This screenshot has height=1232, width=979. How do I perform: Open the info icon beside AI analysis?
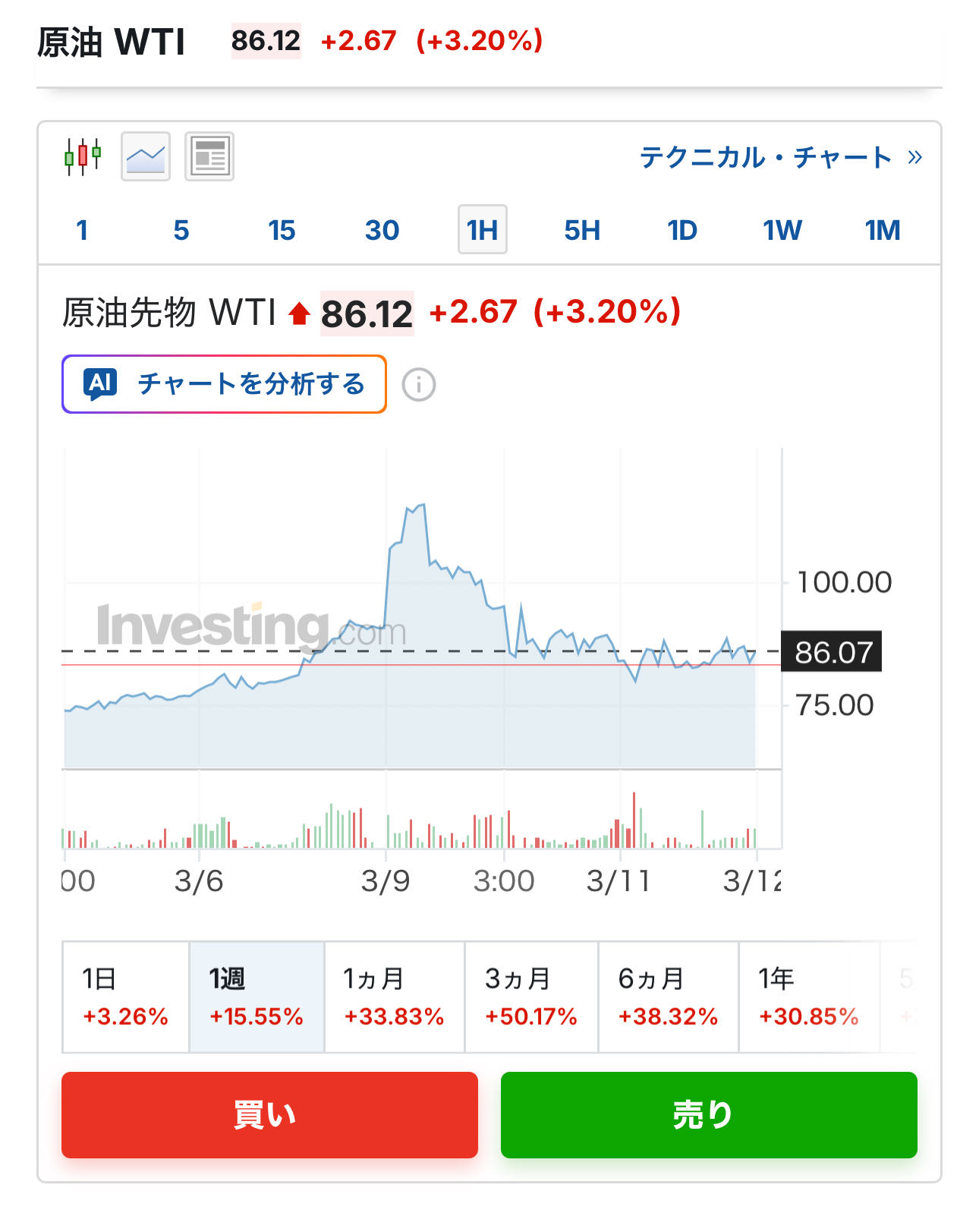(x=418, y=385)
